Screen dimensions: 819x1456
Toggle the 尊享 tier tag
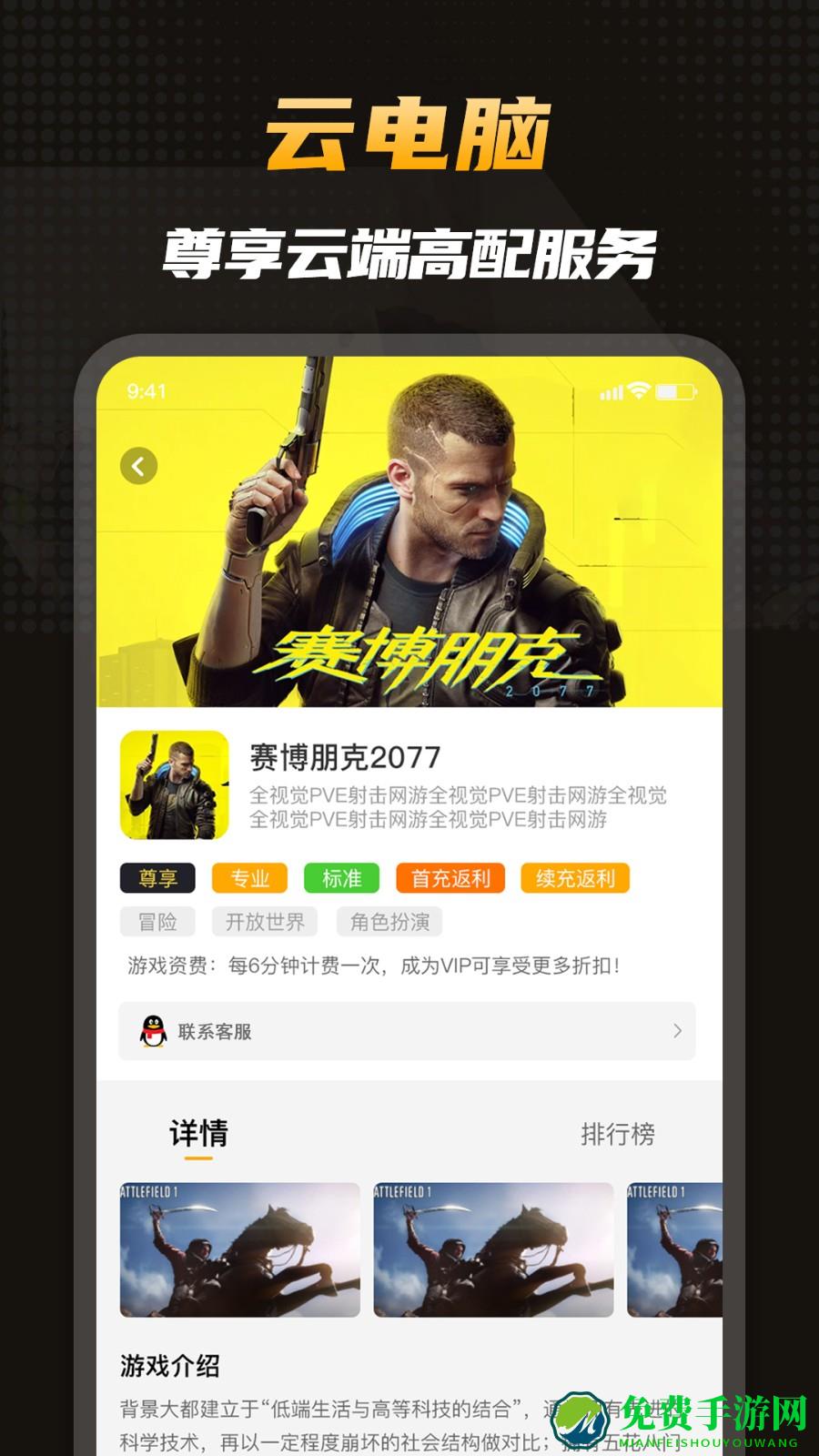157,878
